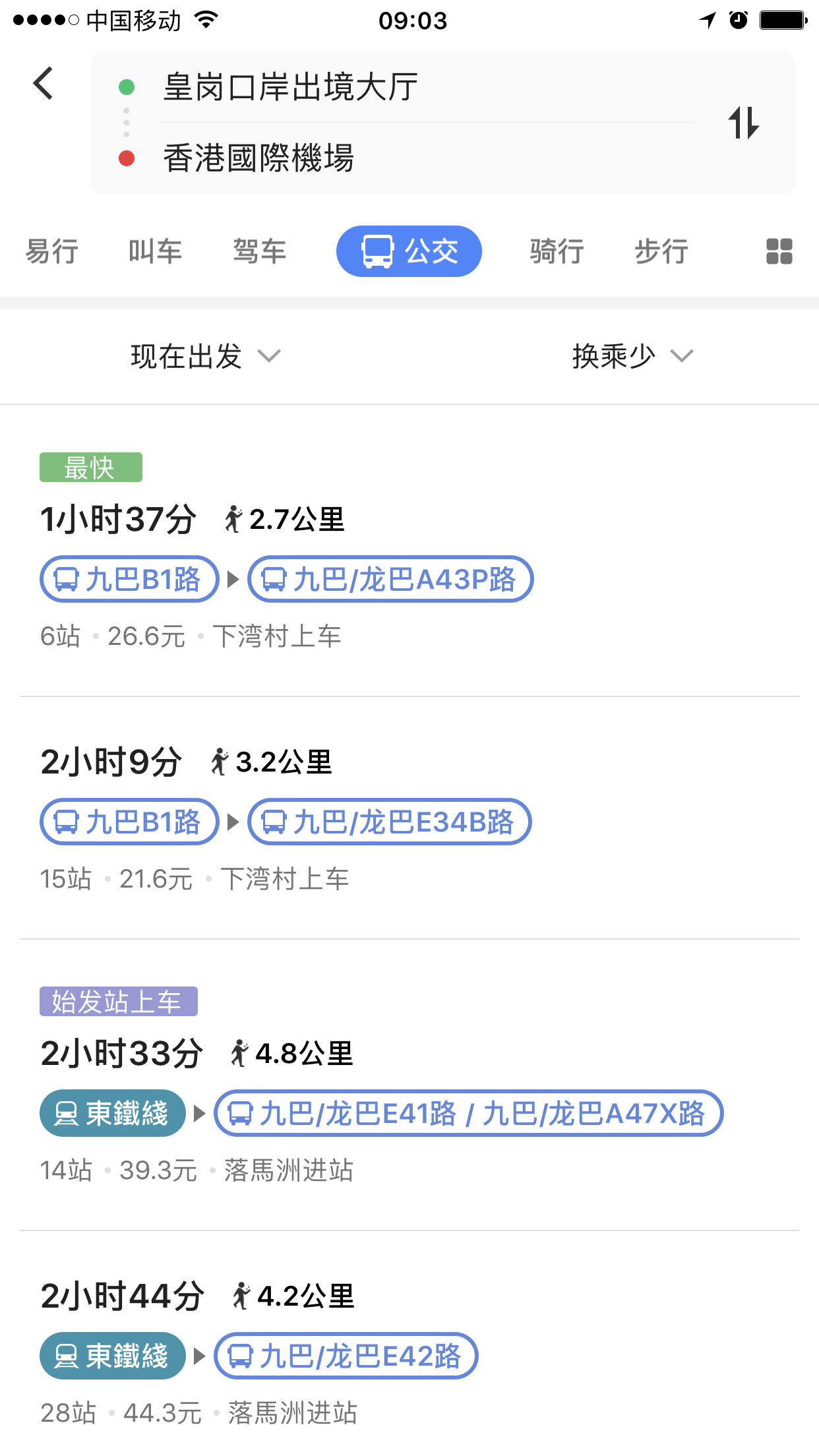Edit the destination 香港國際機場

(x=258, y=158)
